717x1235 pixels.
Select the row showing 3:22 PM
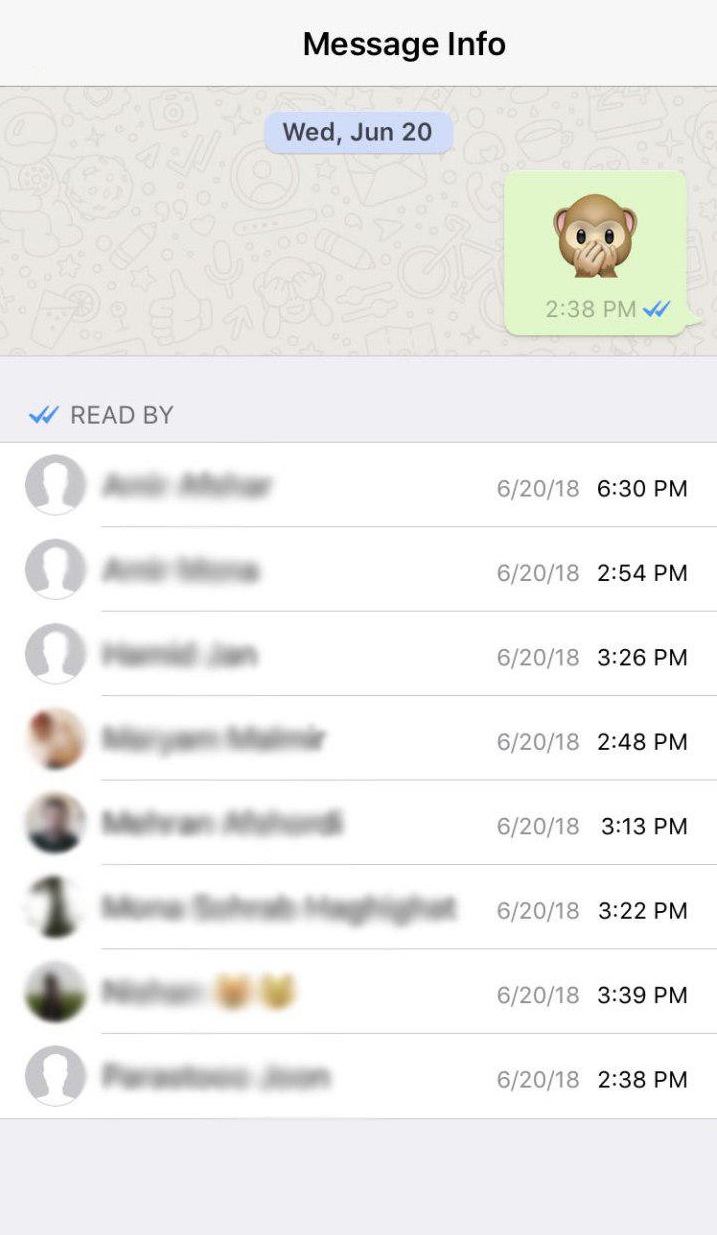click(x=358, y=908)
